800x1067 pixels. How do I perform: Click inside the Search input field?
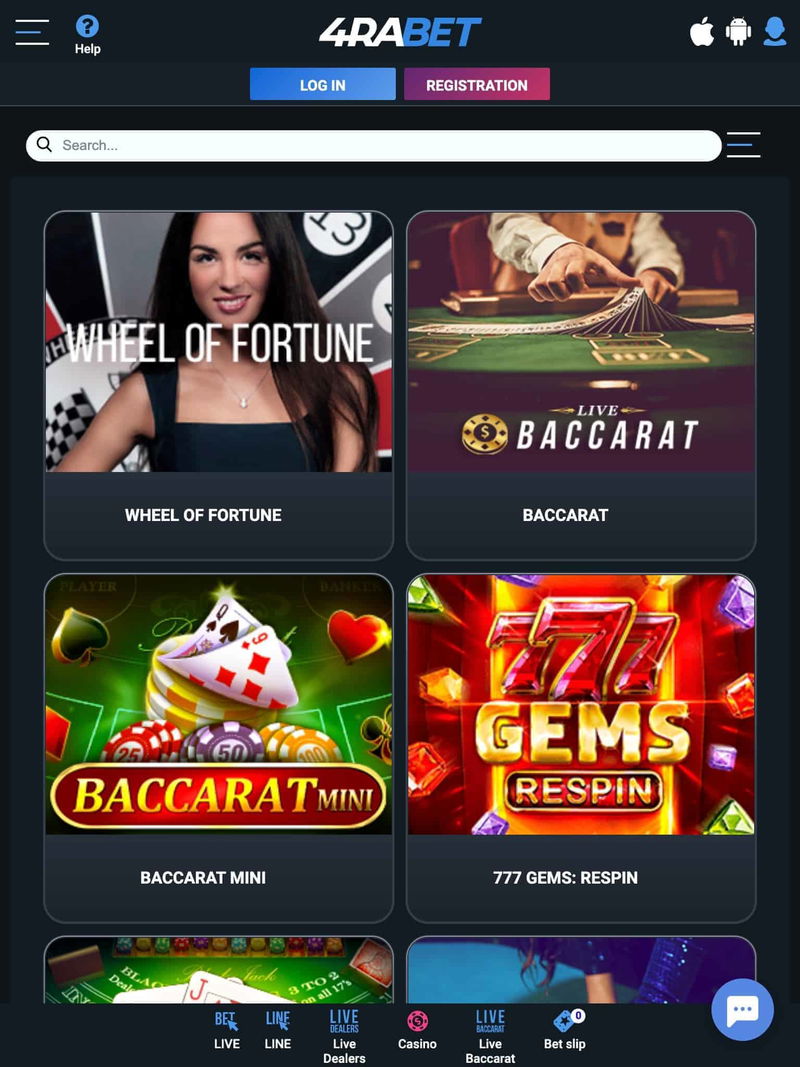pos(300,145)
